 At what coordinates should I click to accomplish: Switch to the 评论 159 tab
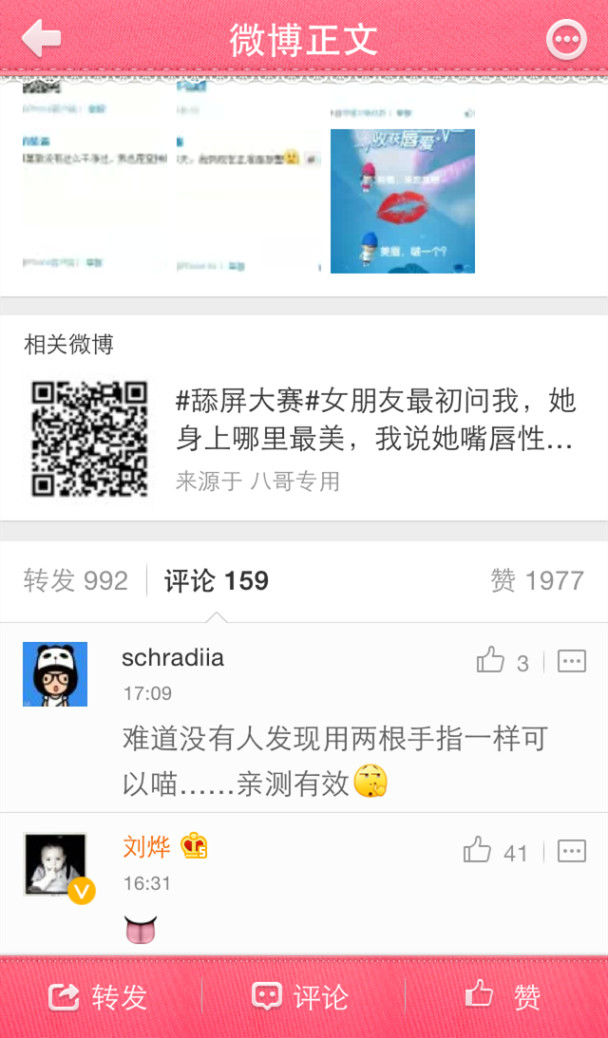(217, 581)
